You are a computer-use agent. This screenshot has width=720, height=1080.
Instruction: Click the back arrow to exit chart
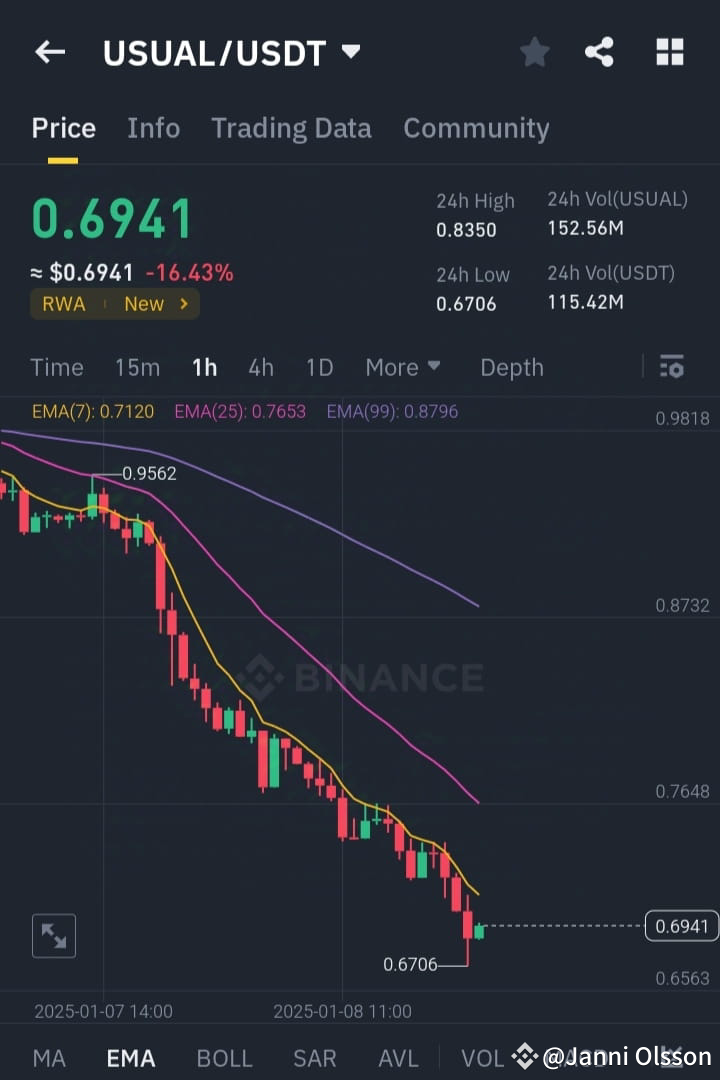50,51
